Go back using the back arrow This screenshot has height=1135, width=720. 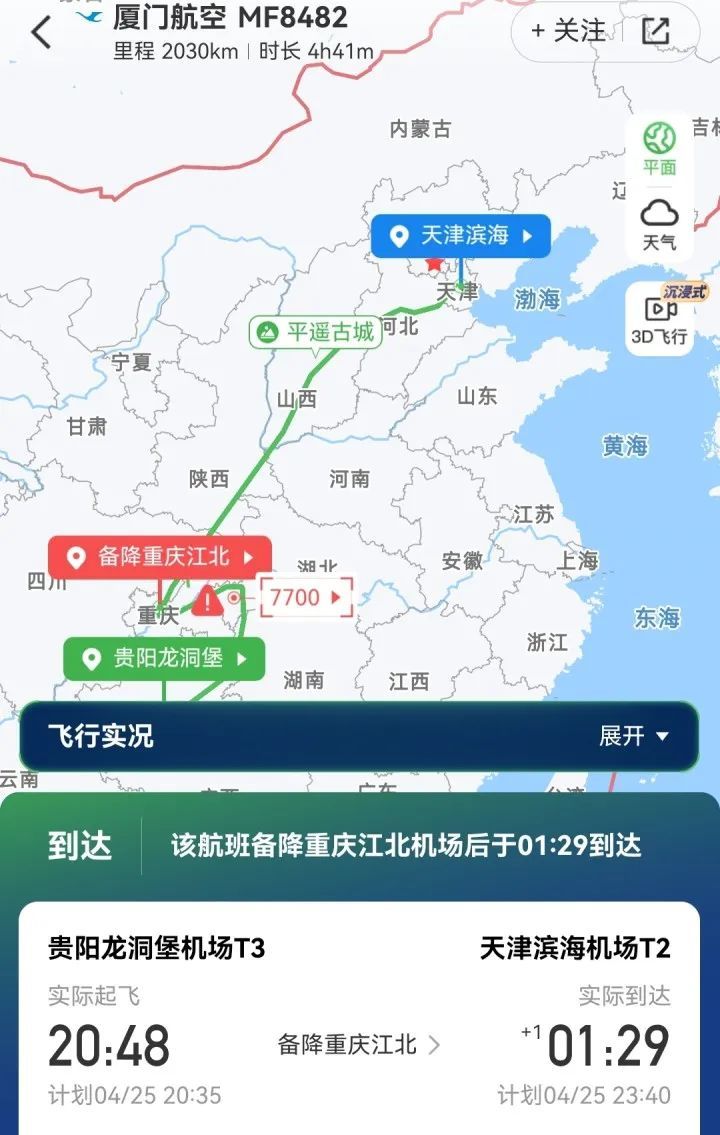pos(41,32)
